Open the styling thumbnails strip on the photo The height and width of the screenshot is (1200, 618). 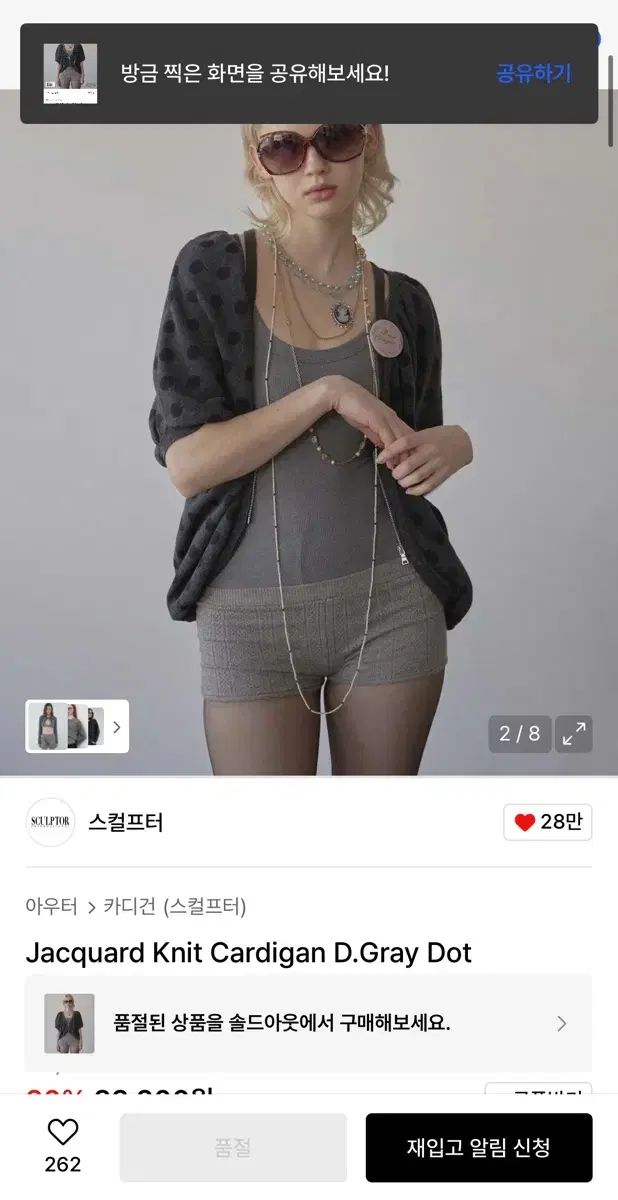point(77,726)
